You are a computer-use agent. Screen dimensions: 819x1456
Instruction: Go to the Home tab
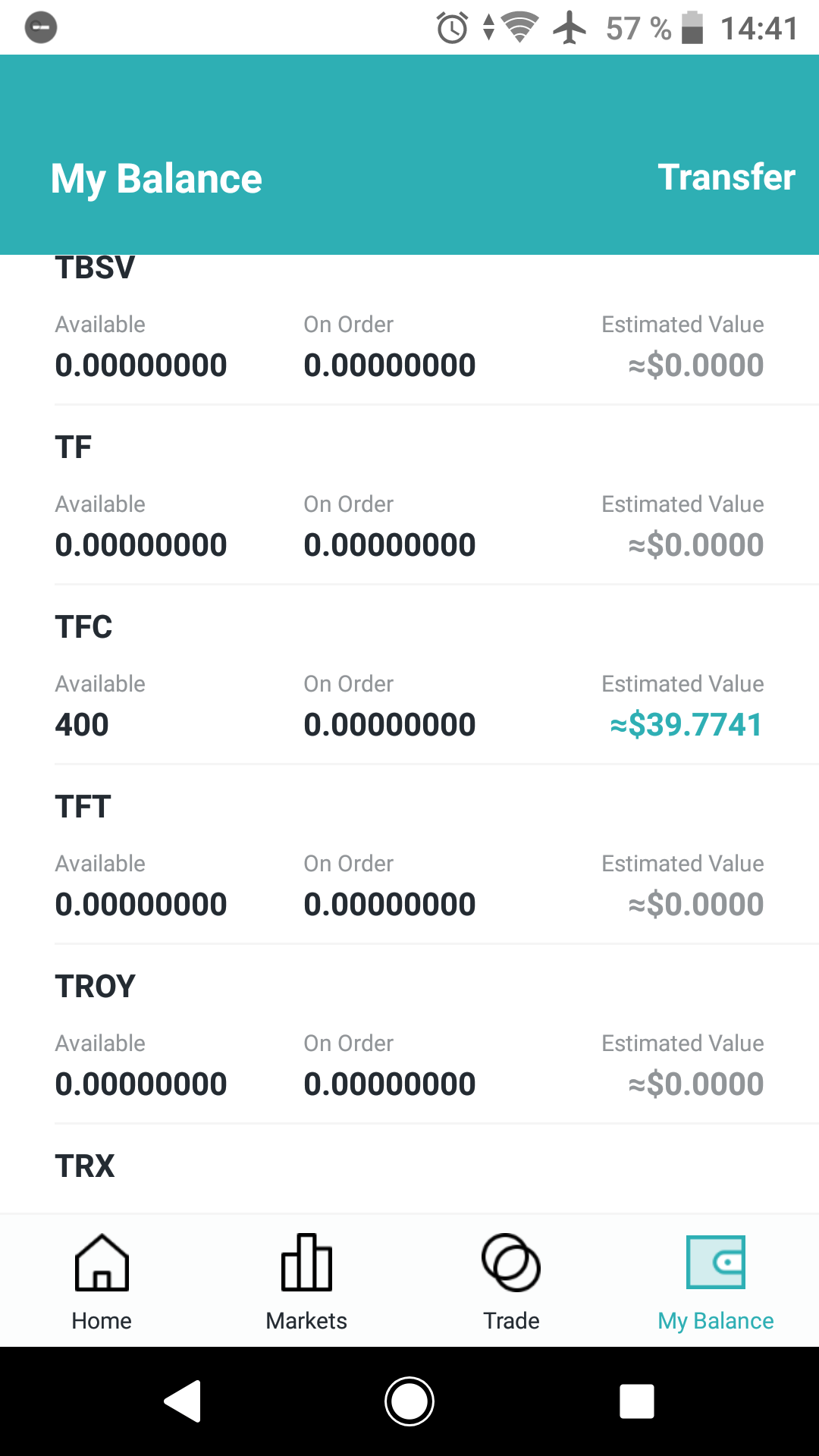pos(102,1282)
